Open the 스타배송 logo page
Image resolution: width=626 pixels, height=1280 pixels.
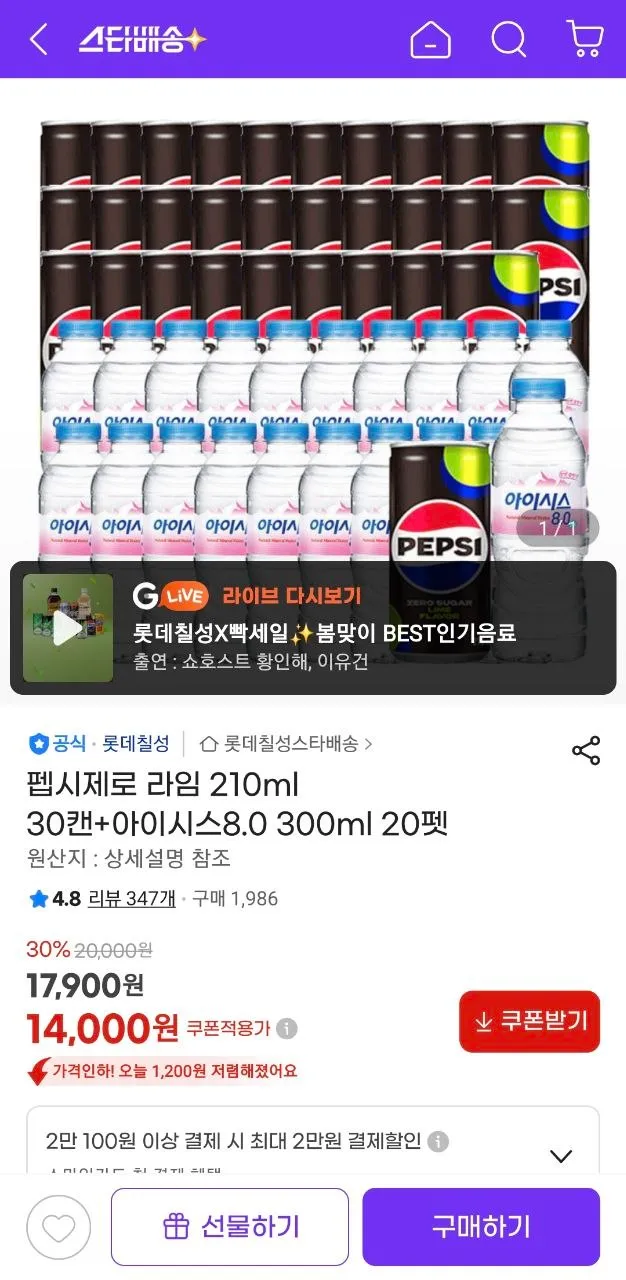point(142,40)
